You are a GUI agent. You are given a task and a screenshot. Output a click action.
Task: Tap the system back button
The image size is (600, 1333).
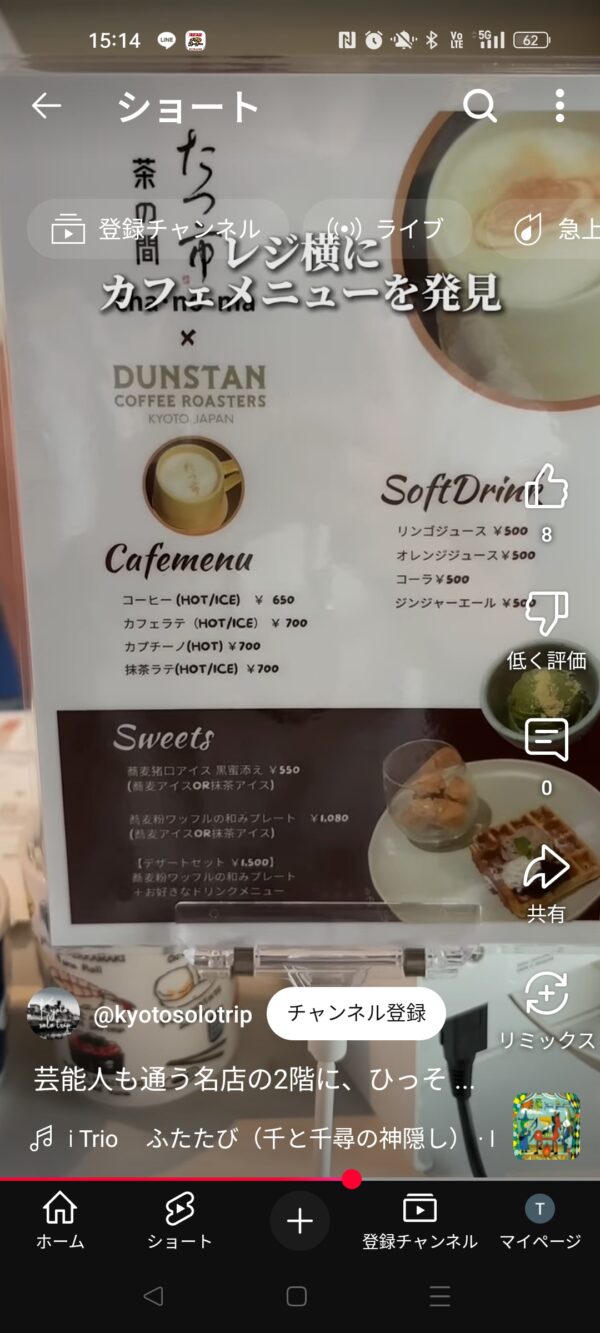click(x=153, y=1297)
